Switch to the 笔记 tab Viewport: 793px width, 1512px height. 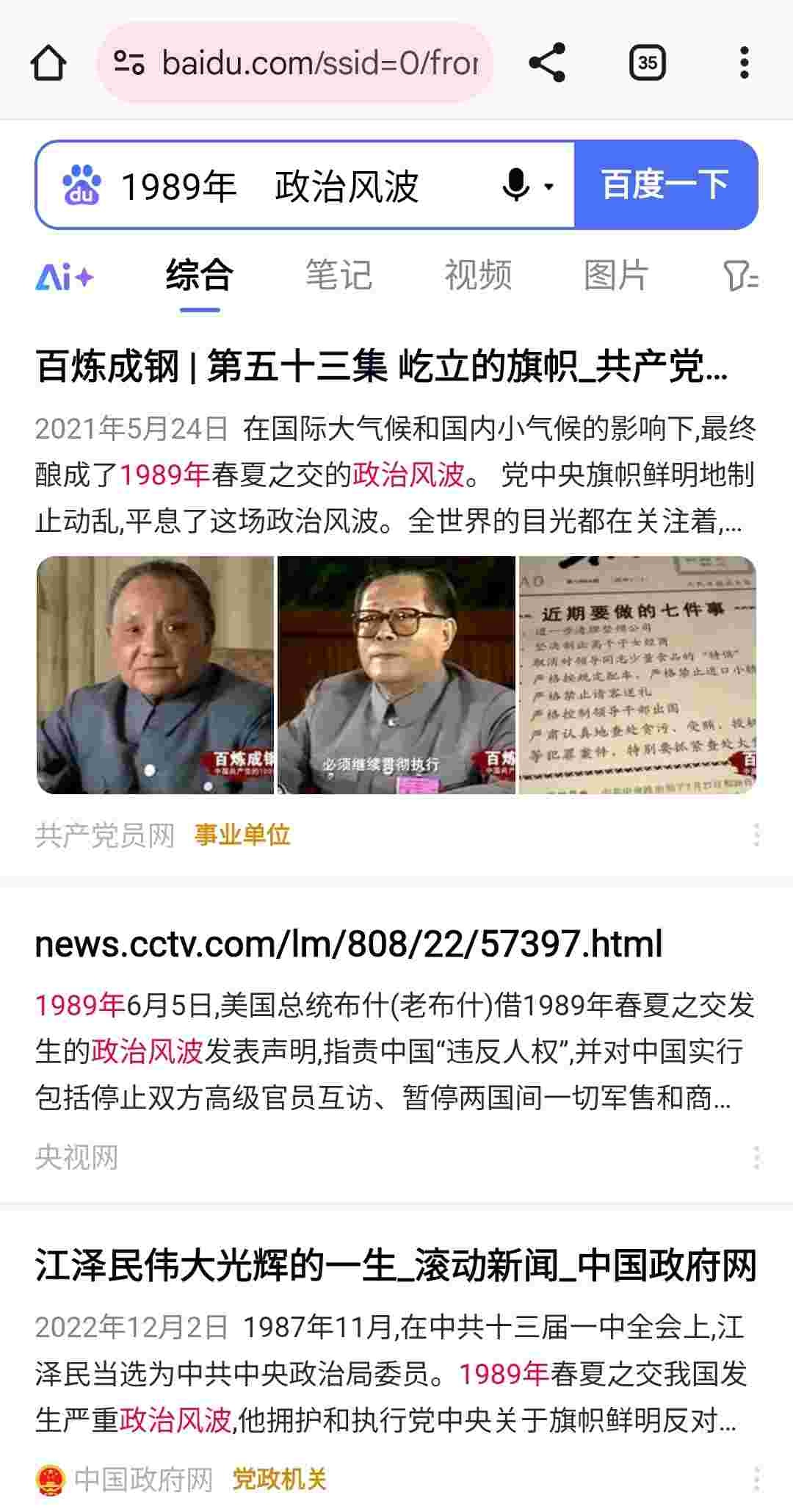pos(338,276)
